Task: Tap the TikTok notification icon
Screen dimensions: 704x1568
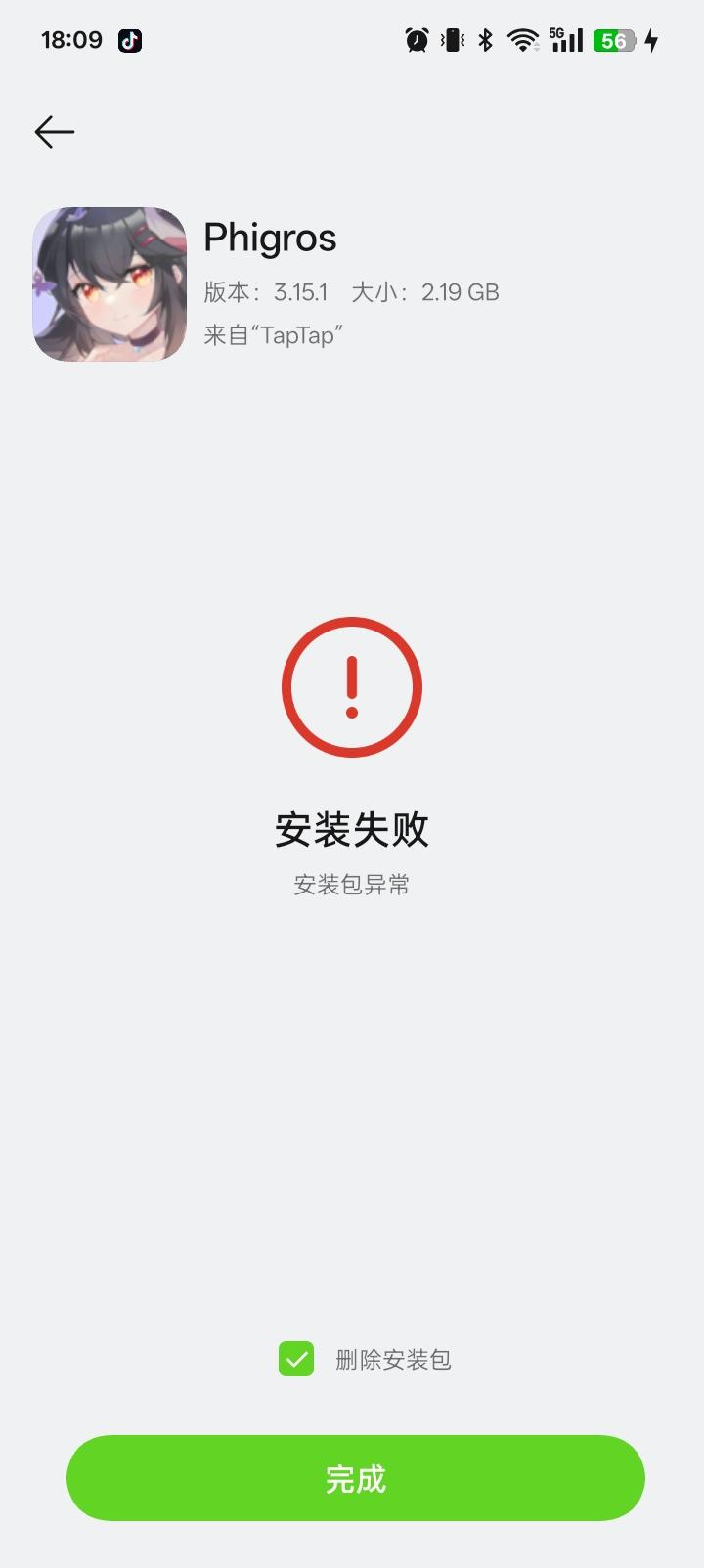Action: [128, 40]
